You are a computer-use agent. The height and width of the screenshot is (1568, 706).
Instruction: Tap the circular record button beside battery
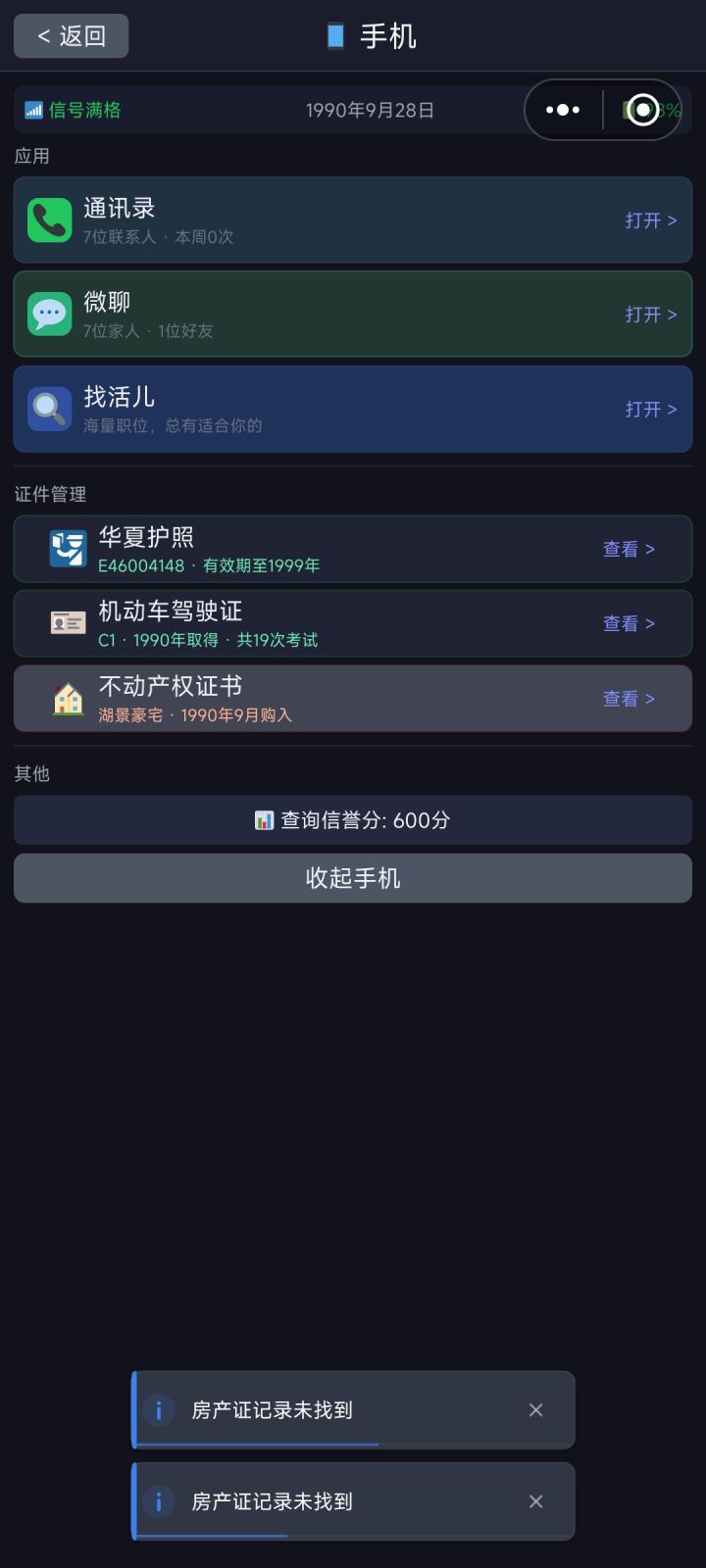pyautogui.click(x=643, y=110)
